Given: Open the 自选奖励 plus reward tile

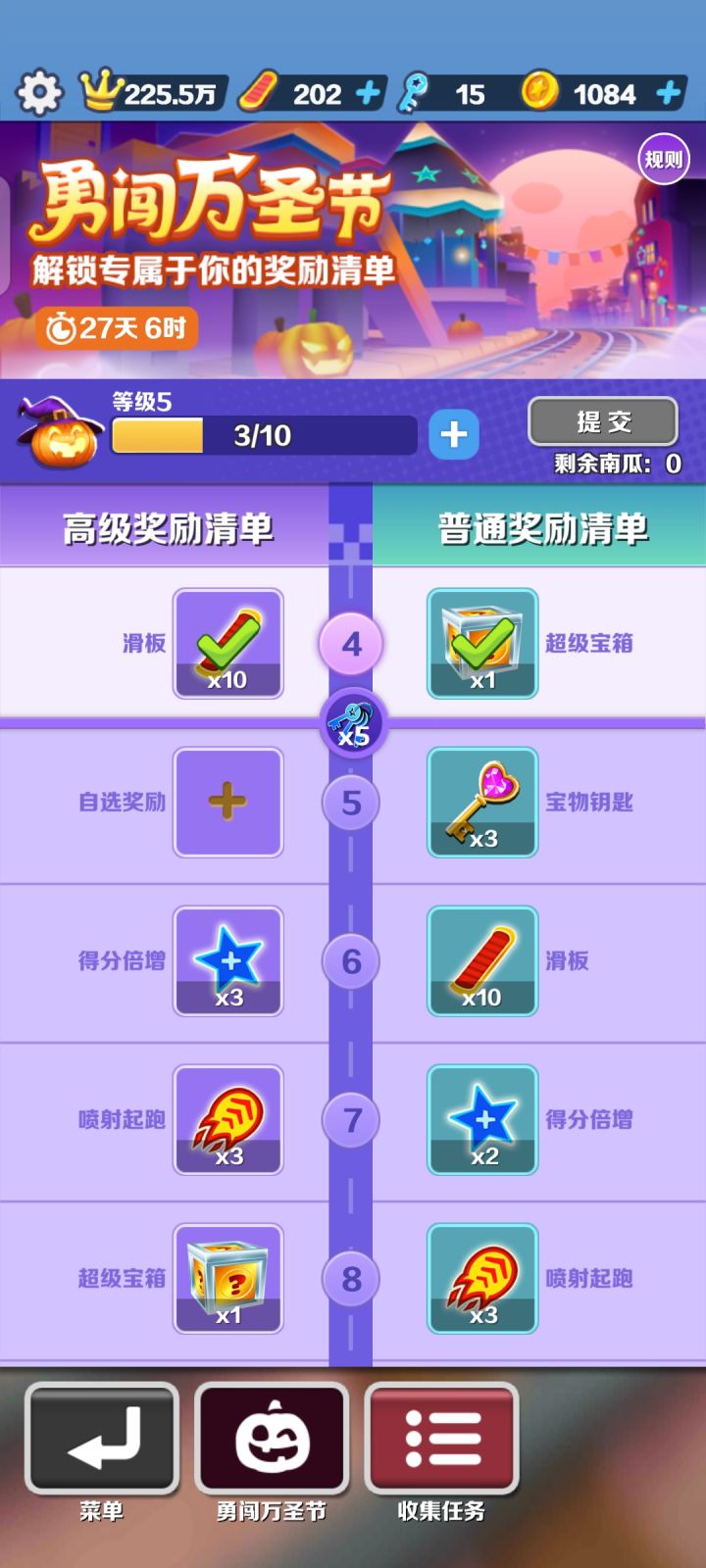Looking at the screenshot, I should point(227,802).
